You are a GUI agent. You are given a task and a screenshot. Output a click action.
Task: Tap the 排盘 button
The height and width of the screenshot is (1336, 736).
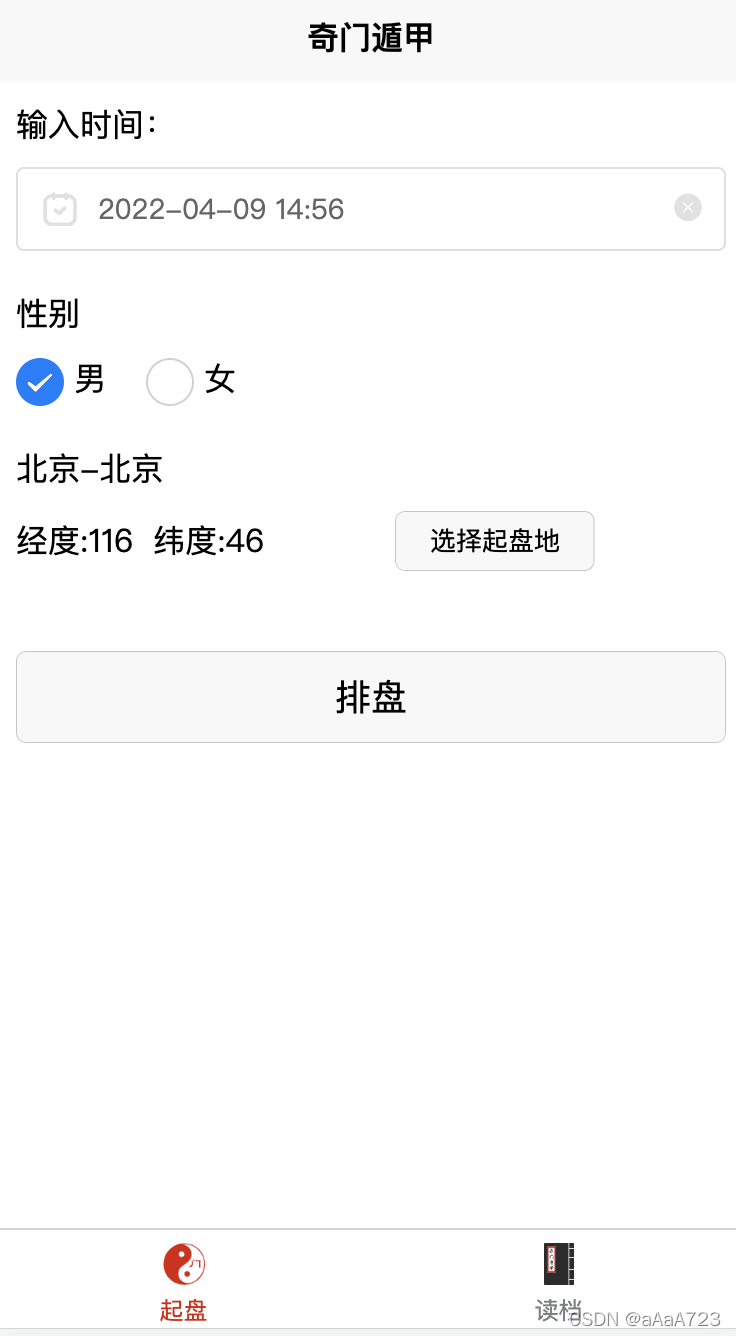coord(370,697)
